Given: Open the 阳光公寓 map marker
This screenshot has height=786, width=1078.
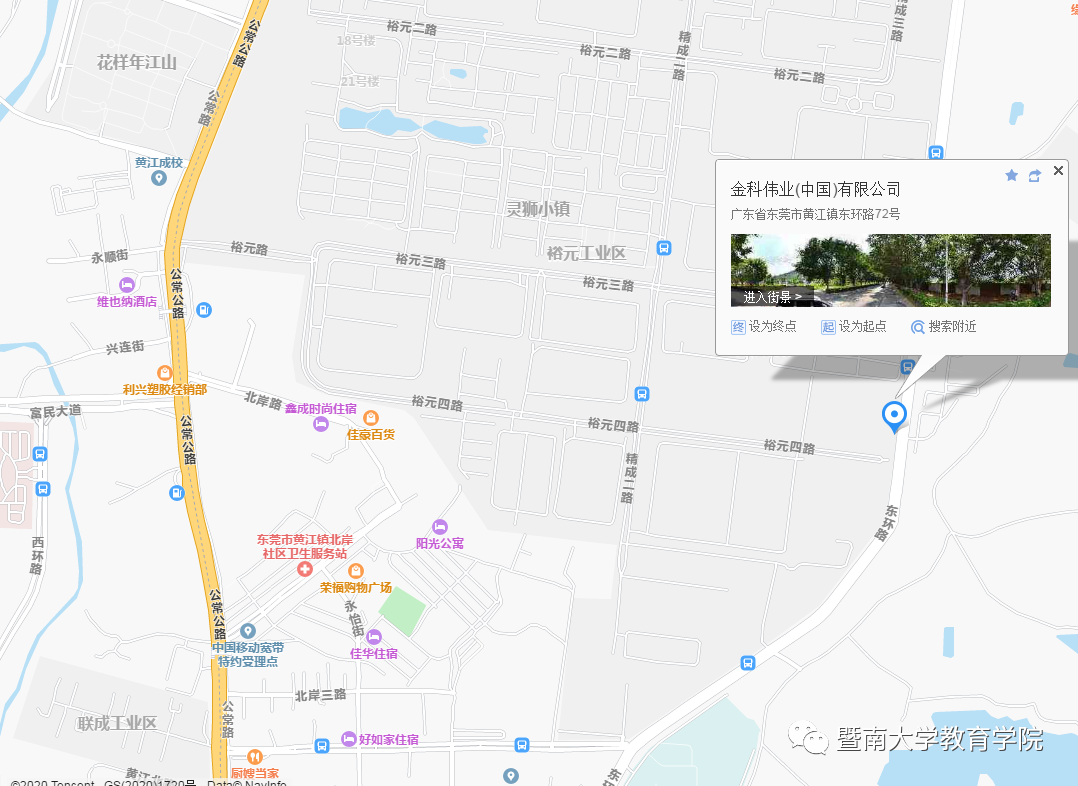Looking at the screenshot, I should 440,526.
